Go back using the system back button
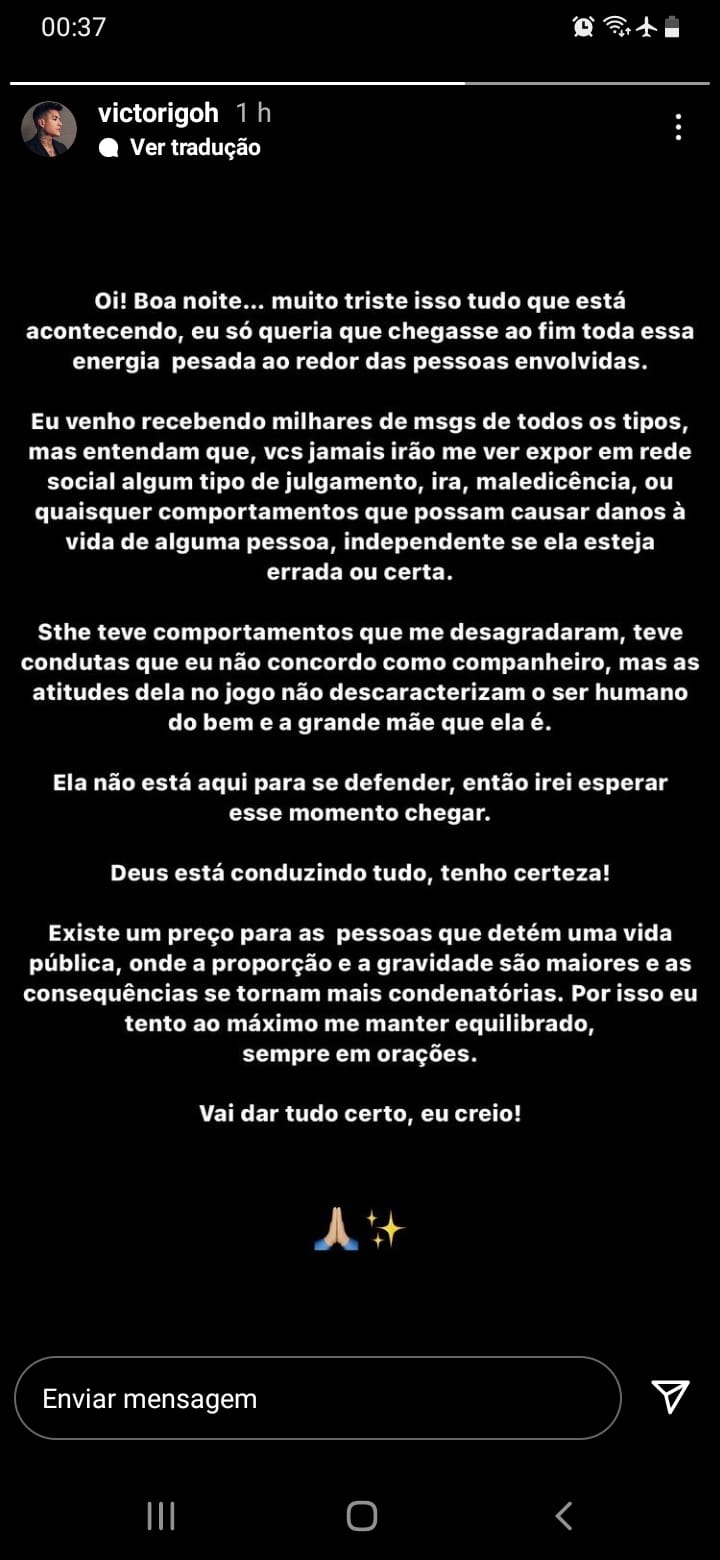Image resolution: width=720 pixels, height=1560 pixels. click(564, 1516)
